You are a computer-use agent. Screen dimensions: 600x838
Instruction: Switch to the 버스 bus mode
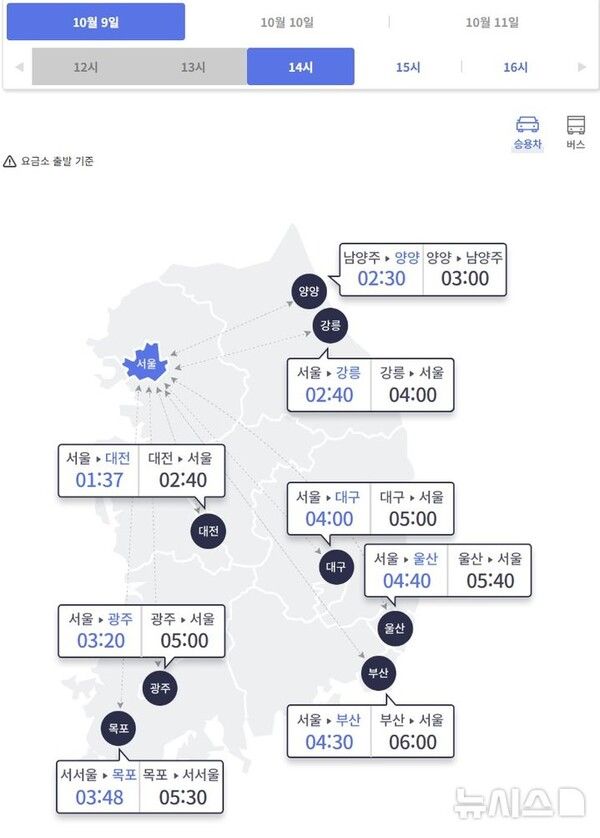coord(576,132)
